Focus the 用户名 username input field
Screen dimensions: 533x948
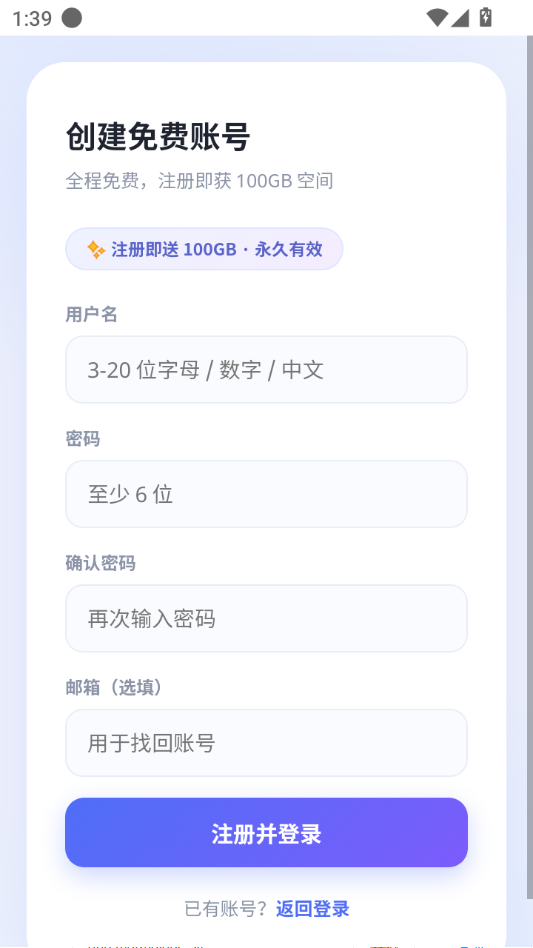[266, 369]
